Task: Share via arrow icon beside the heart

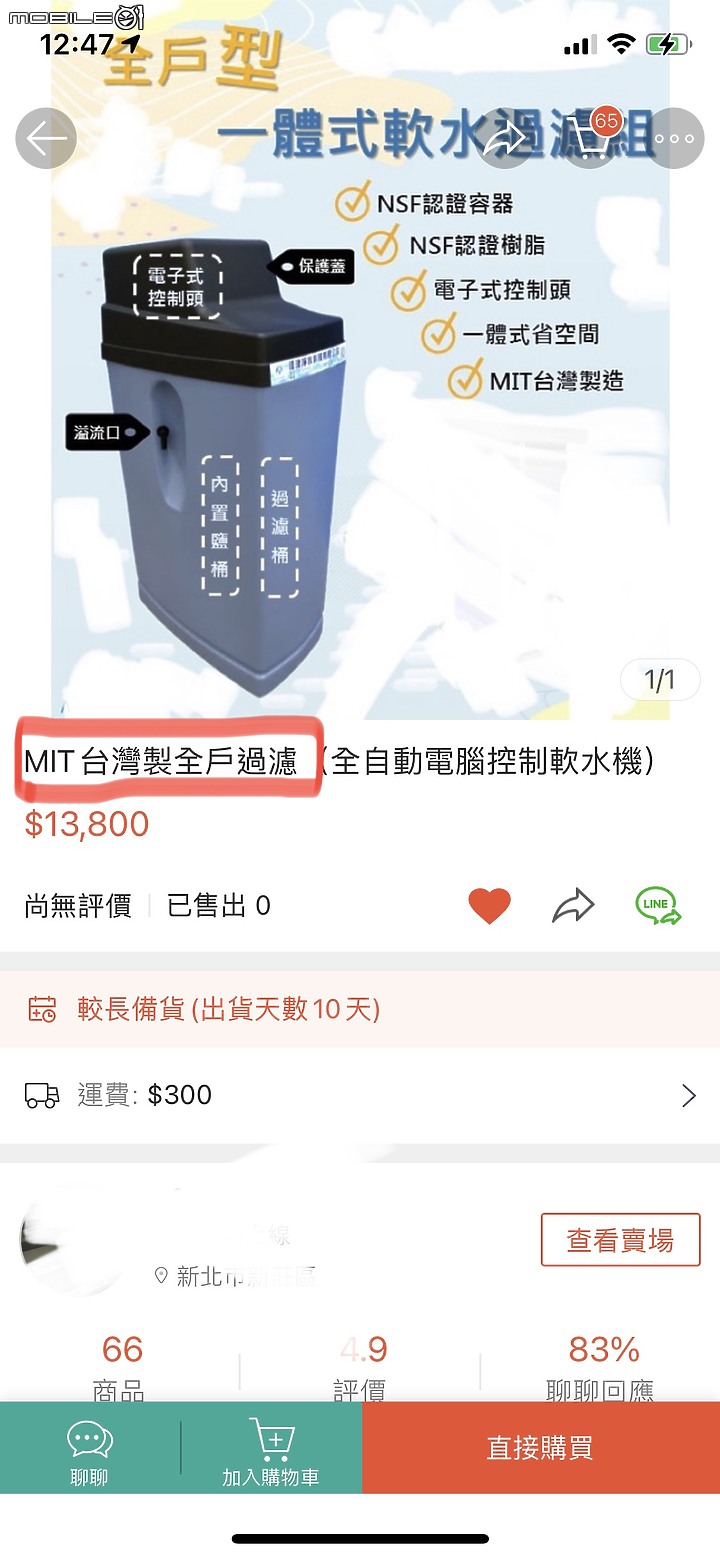Action: pyautogui.click(x=573, y=906)
